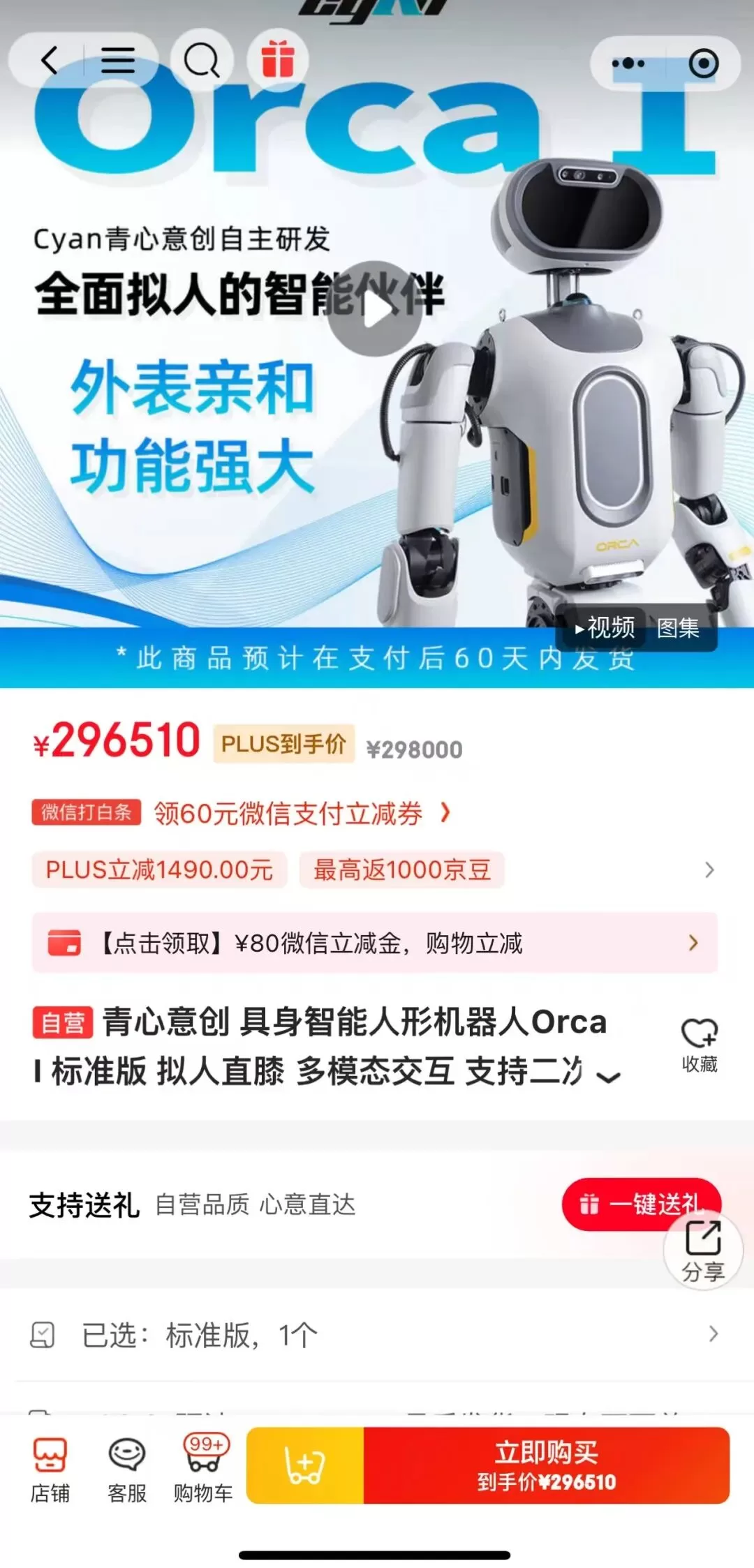Image resolution: width=754 pixels, height=1568 pixels.
Task: Open the mini-program three-dot menu
Action: pos(628,64)
